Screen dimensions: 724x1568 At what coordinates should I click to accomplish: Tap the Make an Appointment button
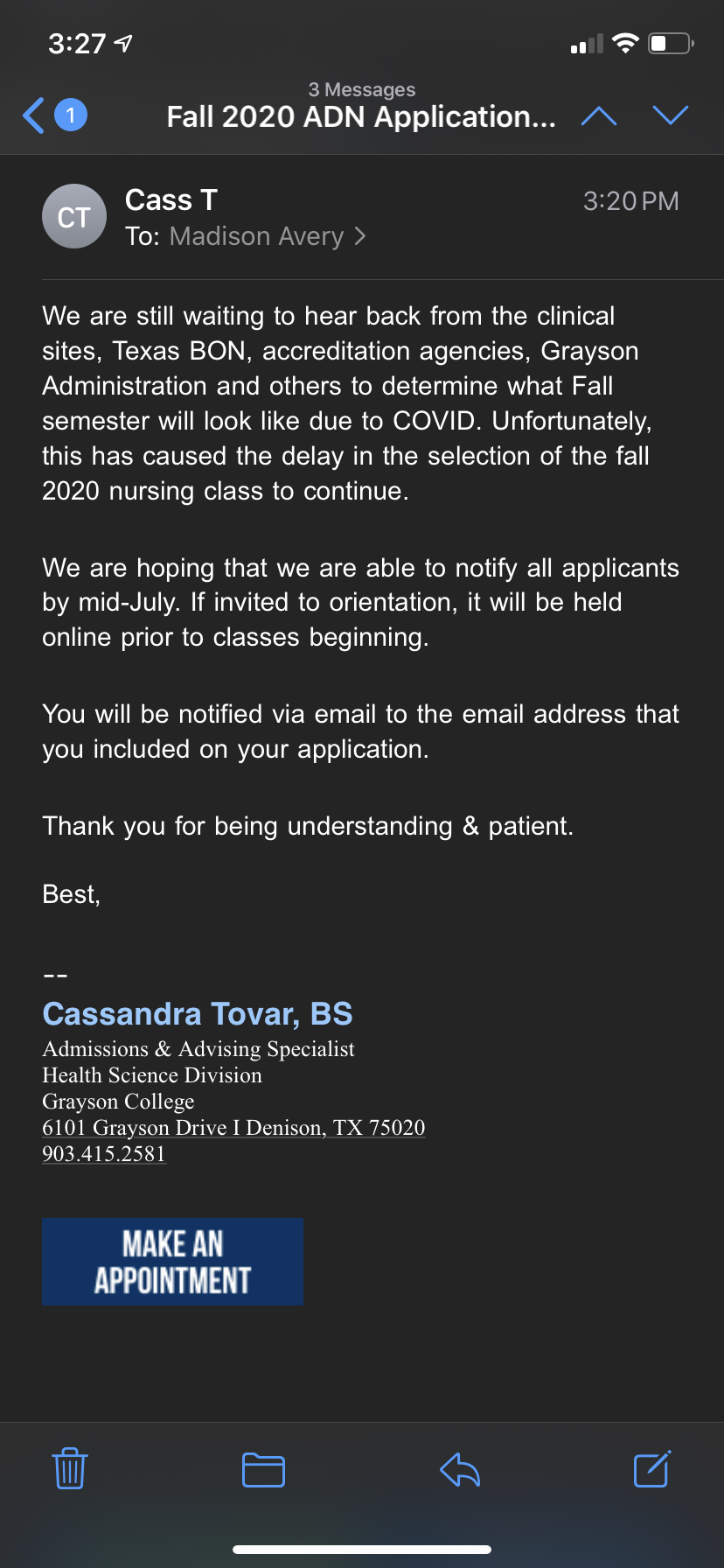[172, 1262]
